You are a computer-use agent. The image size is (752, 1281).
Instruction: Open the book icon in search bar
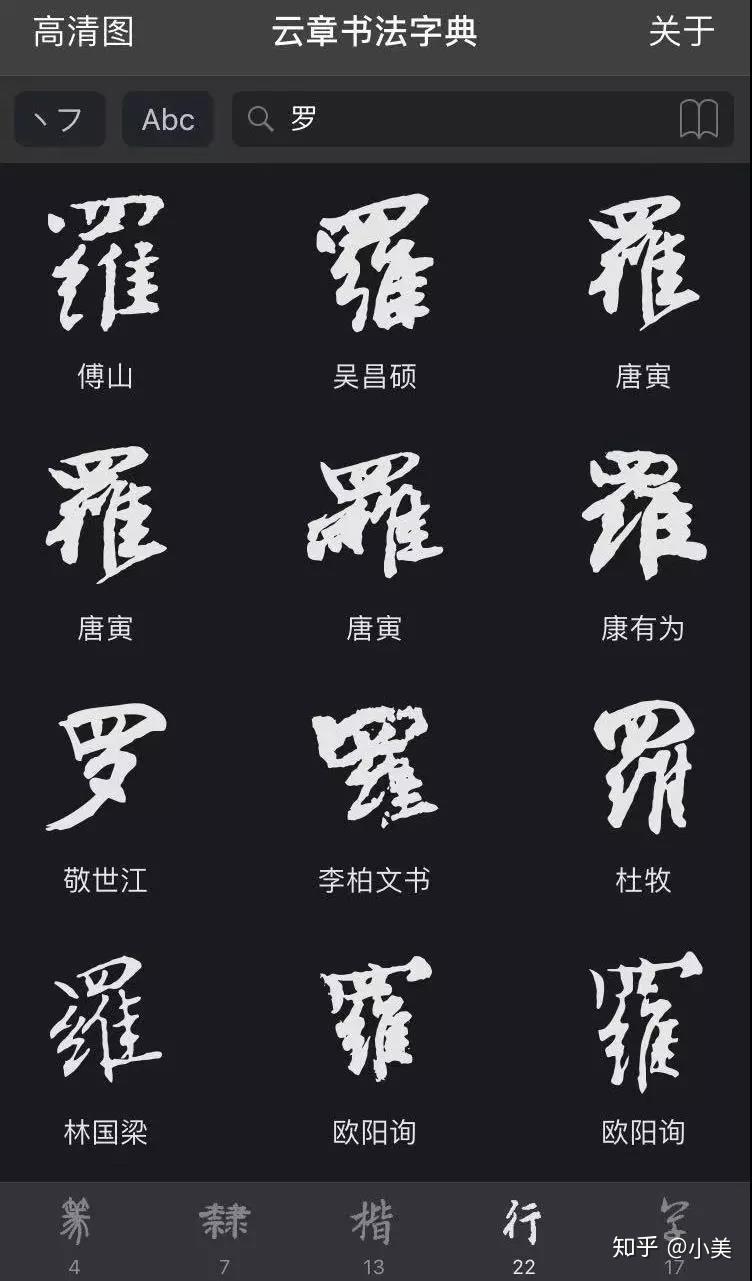698,120
